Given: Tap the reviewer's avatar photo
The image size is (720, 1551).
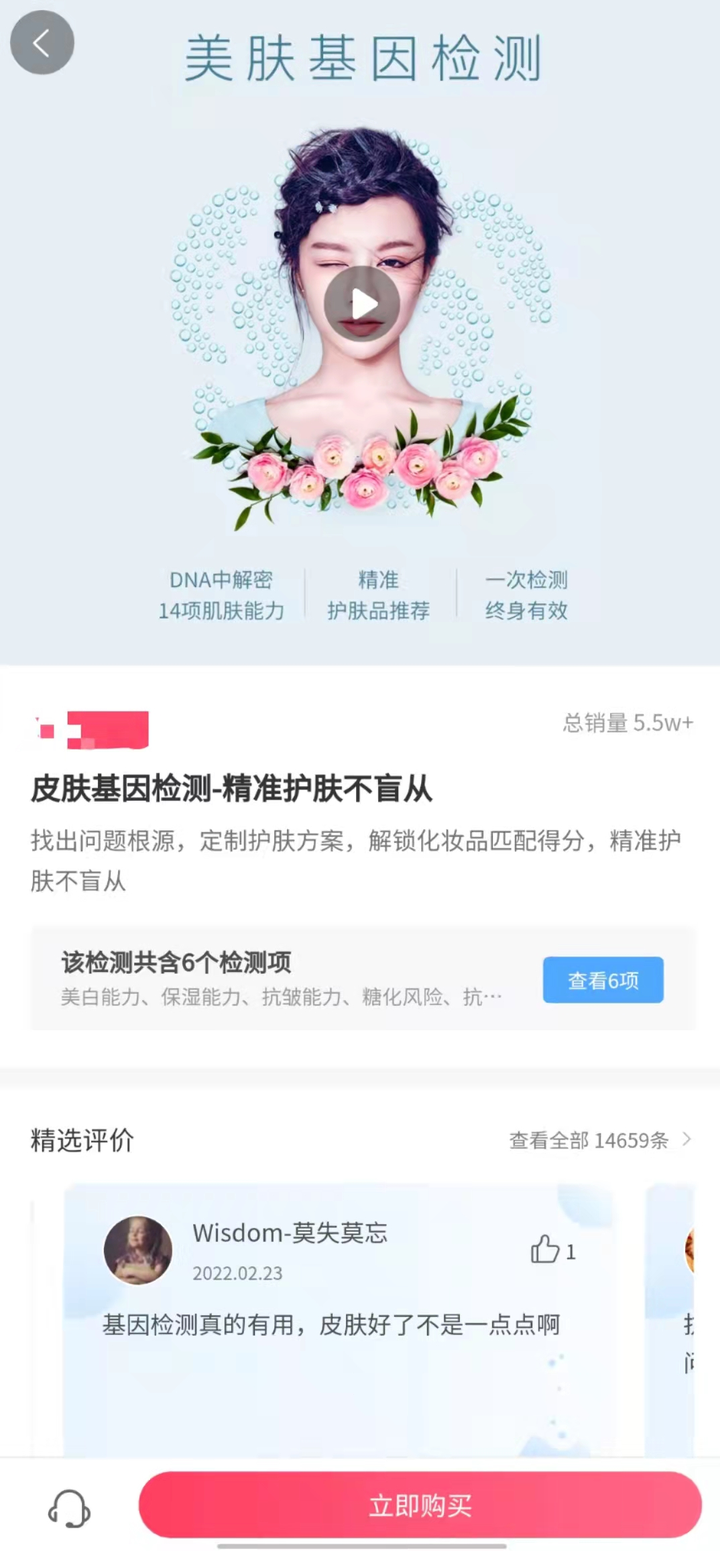Looking at the screenshot, I should [x=138, y=1249].
